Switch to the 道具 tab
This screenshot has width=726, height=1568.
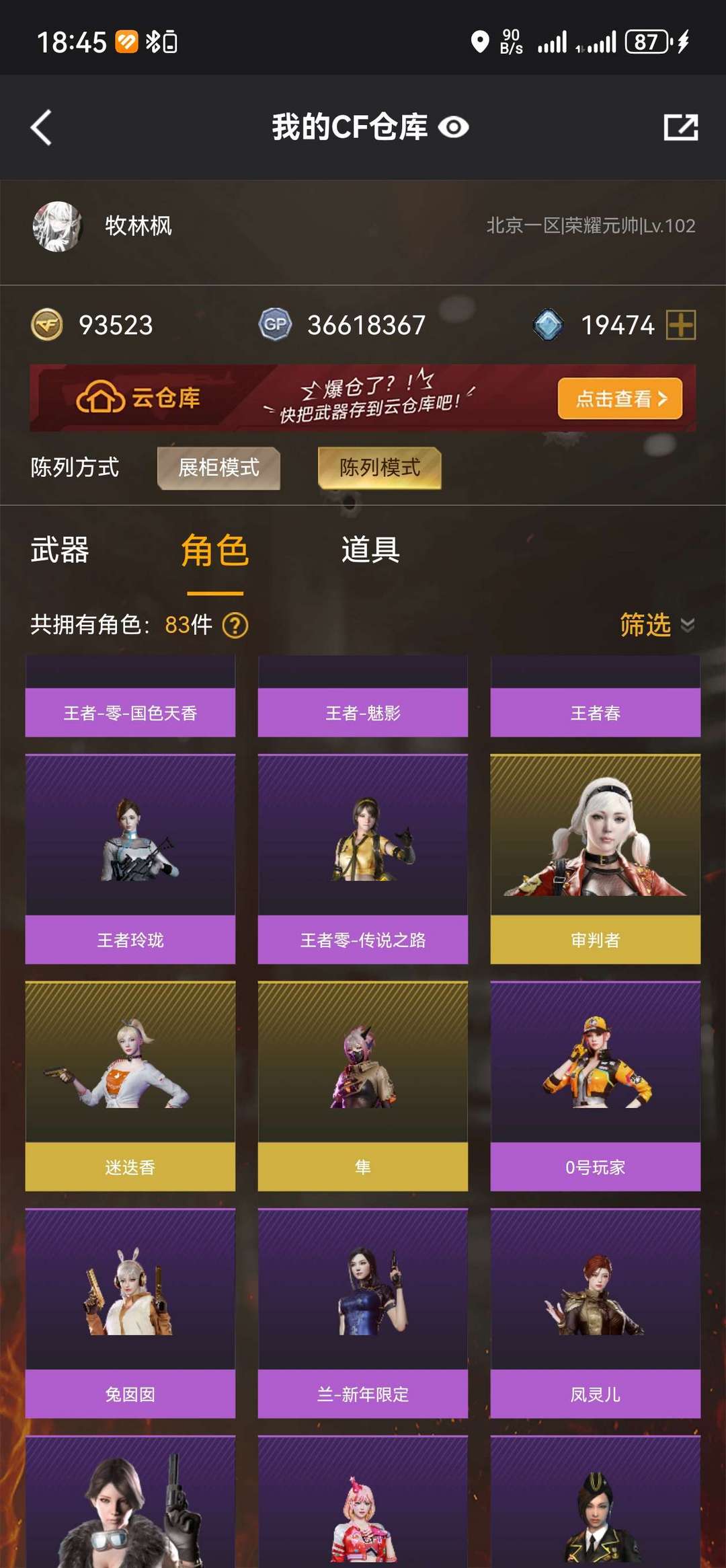click(370, 550)
